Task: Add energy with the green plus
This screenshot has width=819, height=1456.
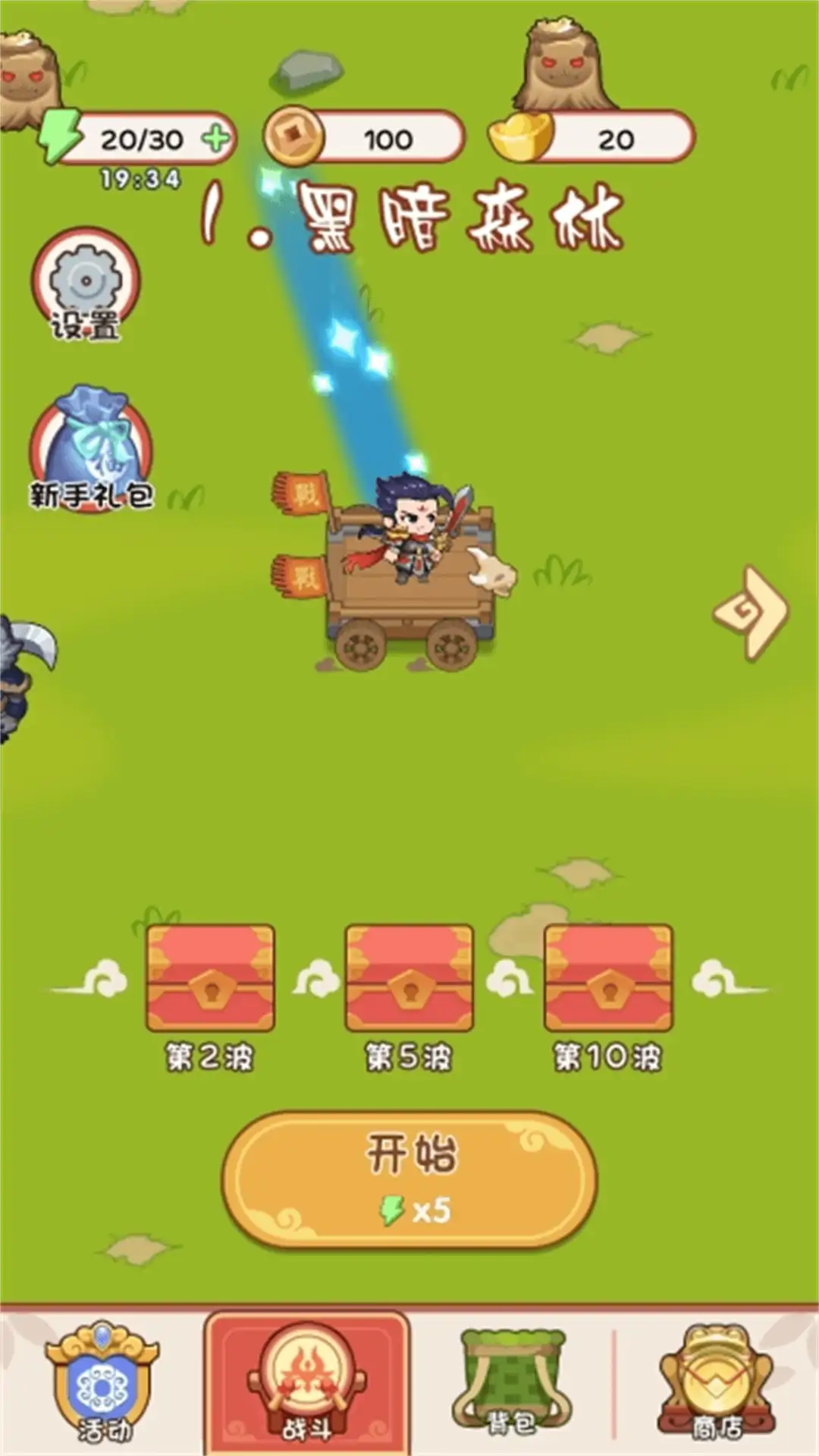Action: coord(215,139)
